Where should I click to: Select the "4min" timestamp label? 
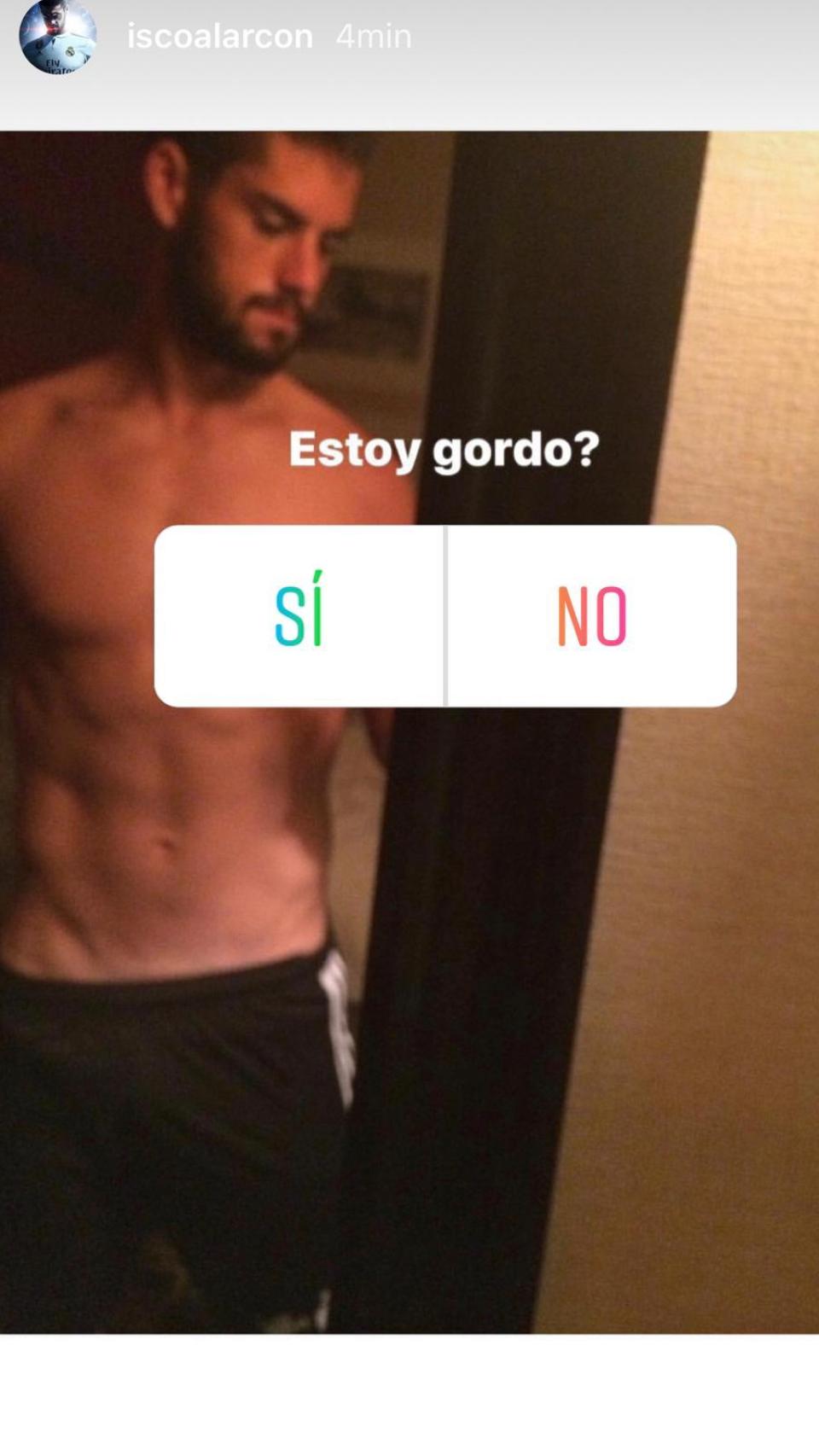point(373,36)
